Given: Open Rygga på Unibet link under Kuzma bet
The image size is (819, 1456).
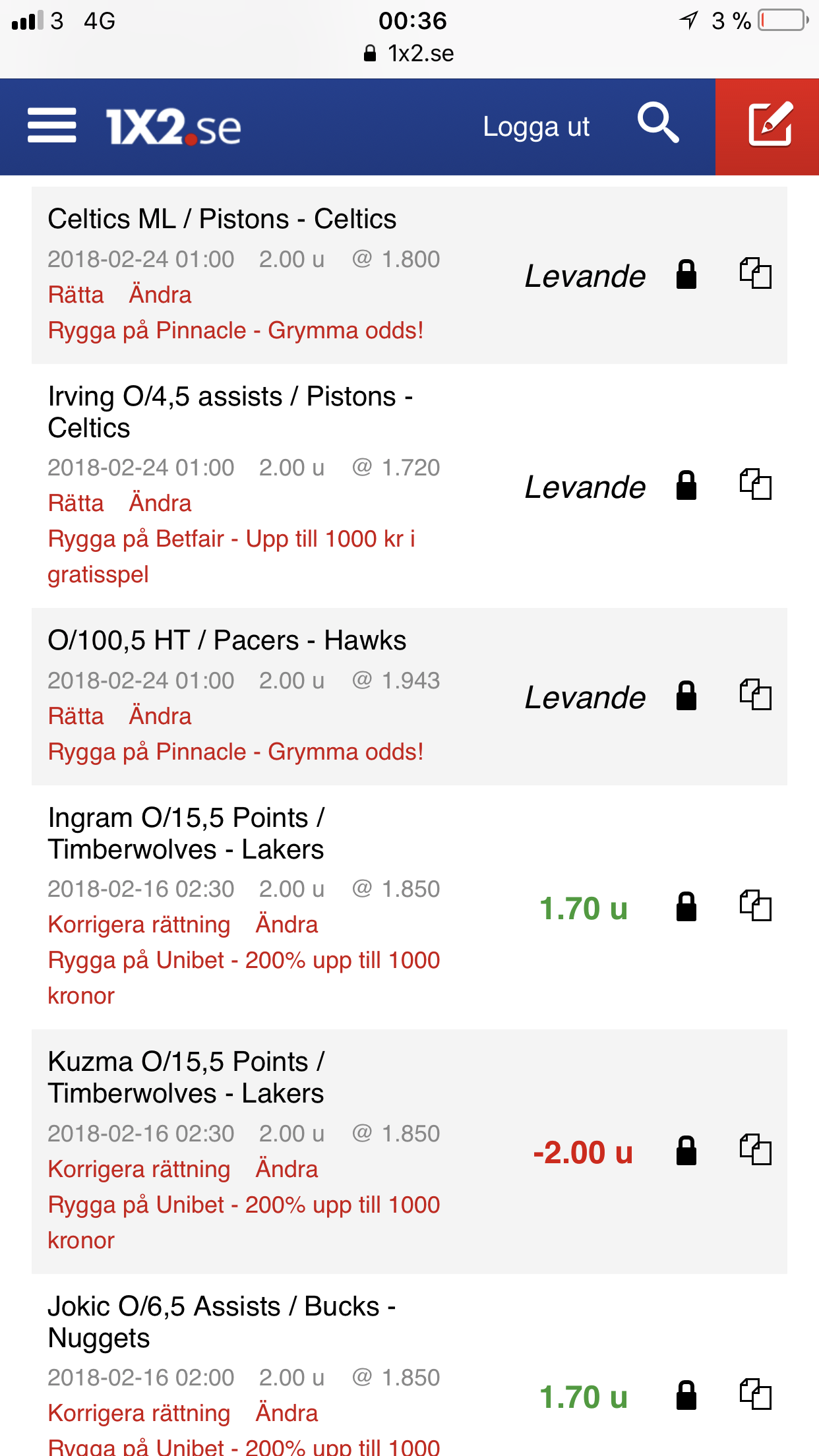Looking at the screenshot, I should (244, 1223).
